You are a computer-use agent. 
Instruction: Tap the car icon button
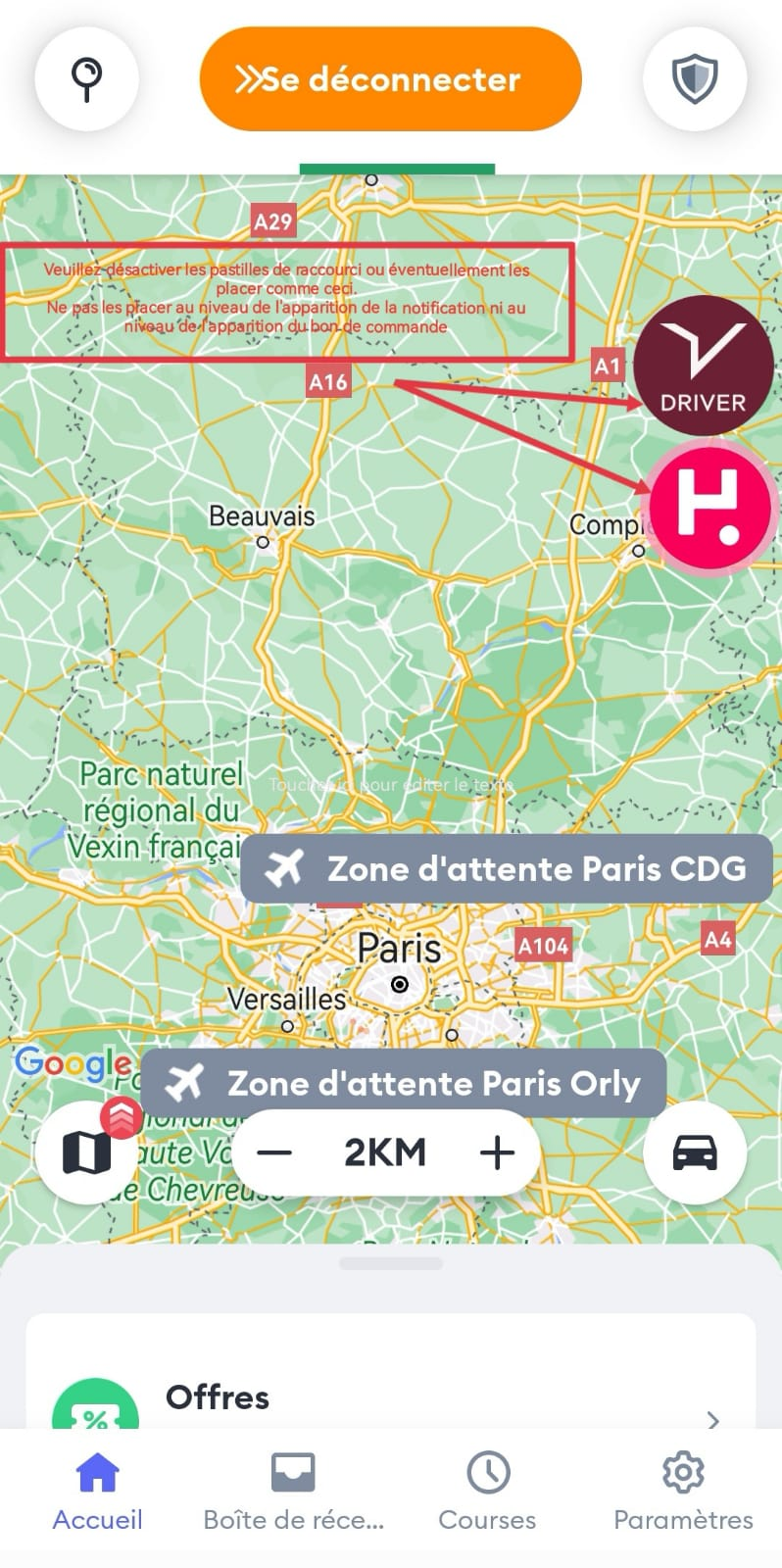(x=694, y=1153)
